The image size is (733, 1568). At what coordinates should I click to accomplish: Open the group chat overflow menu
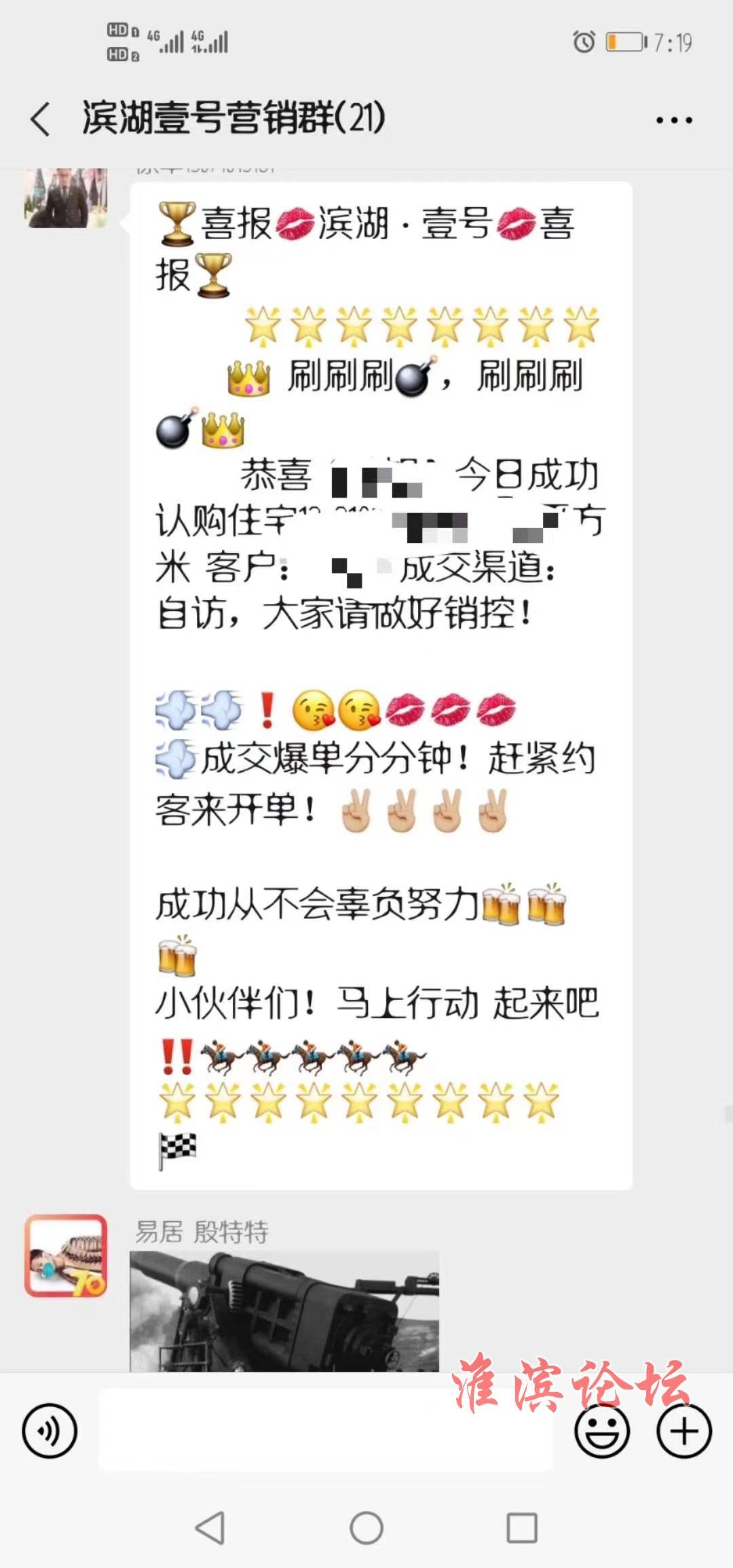(x=673, y=121)
